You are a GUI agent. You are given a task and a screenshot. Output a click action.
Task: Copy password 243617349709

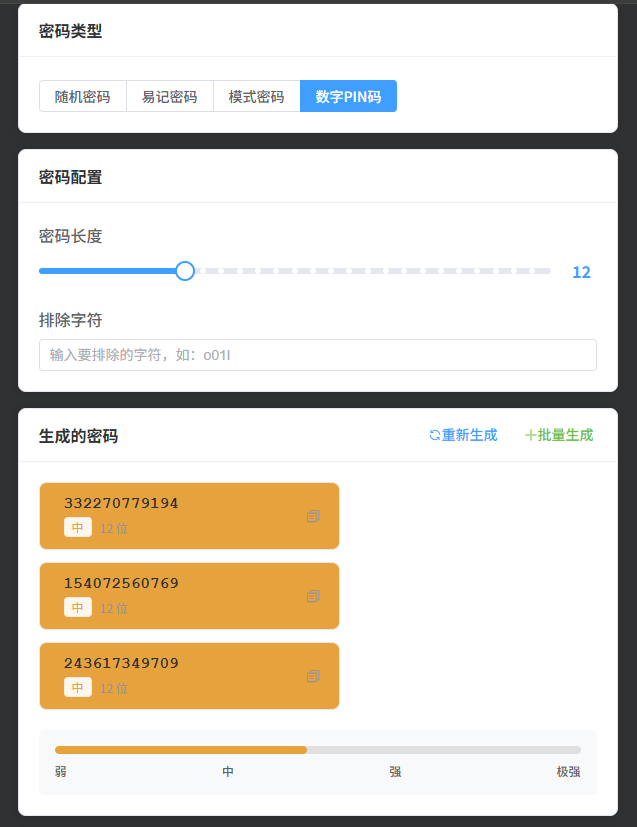pos(313,676)
